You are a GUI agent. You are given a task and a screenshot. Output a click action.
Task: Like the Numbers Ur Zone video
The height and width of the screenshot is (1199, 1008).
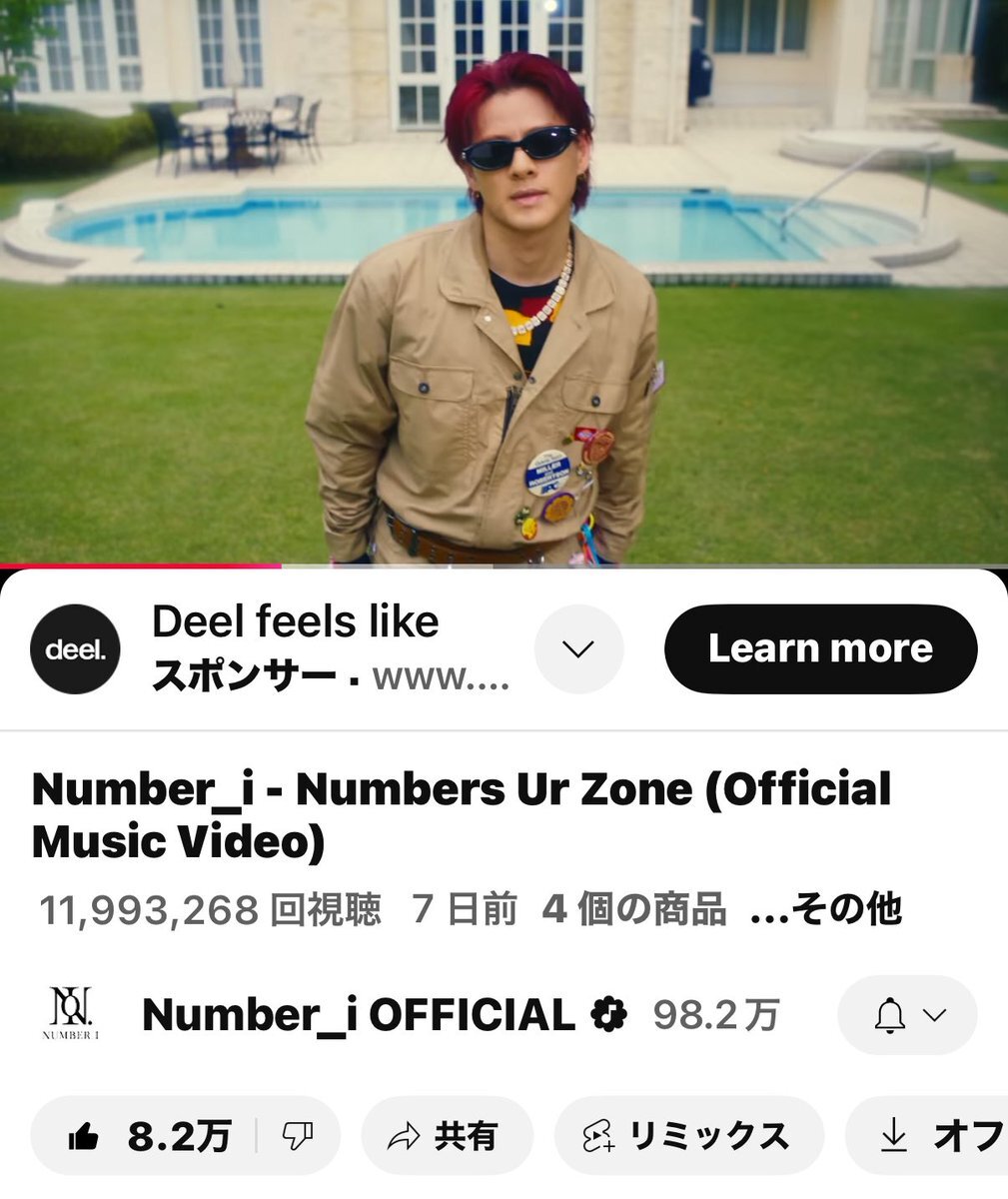coord(148,1136)
